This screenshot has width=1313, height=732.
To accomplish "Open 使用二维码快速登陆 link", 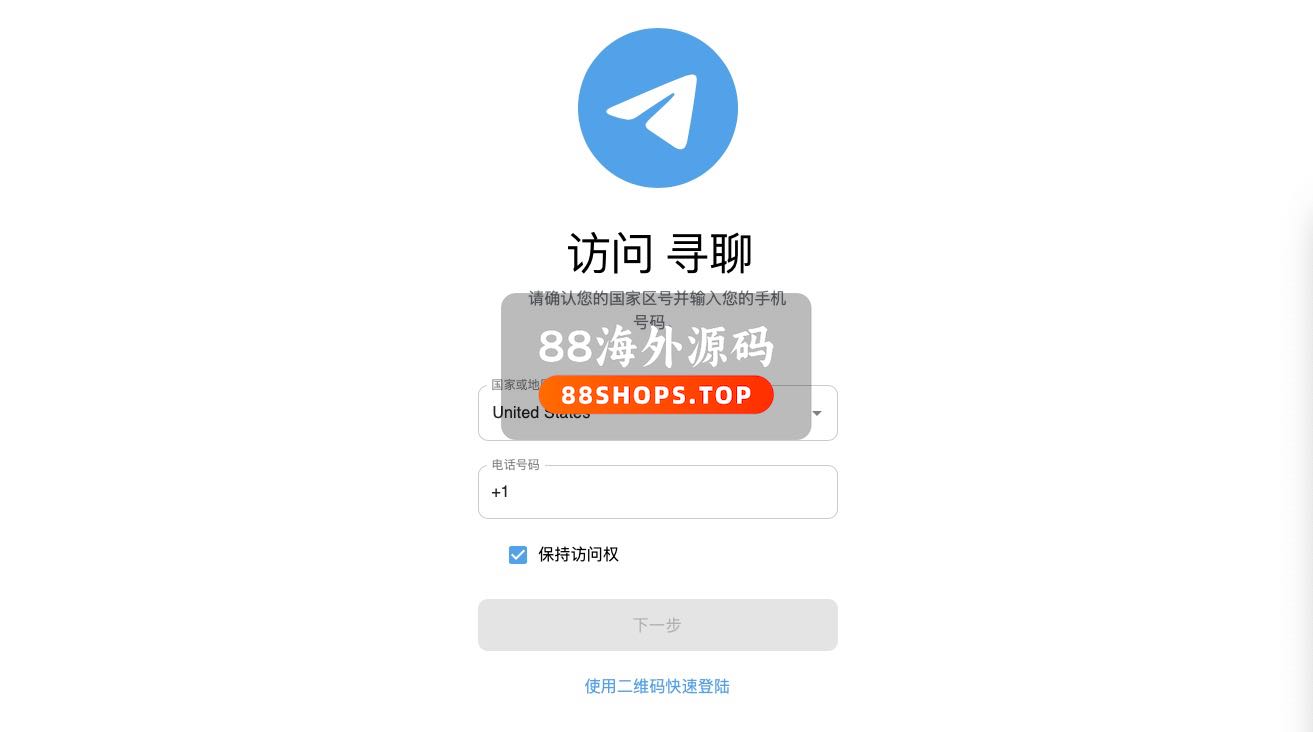I will pyautogui.click(x=657, y=686).
